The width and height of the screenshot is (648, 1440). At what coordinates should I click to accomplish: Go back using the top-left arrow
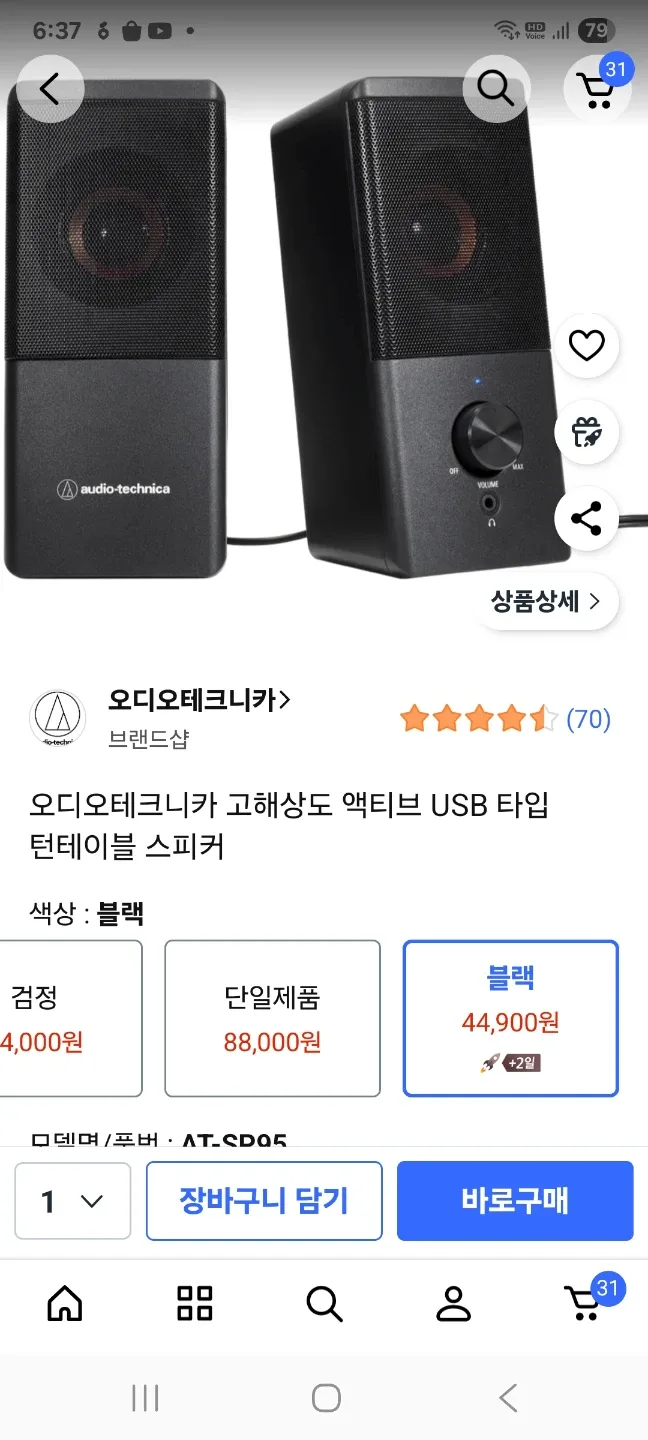pyautogui.click(x=49, y=89)
